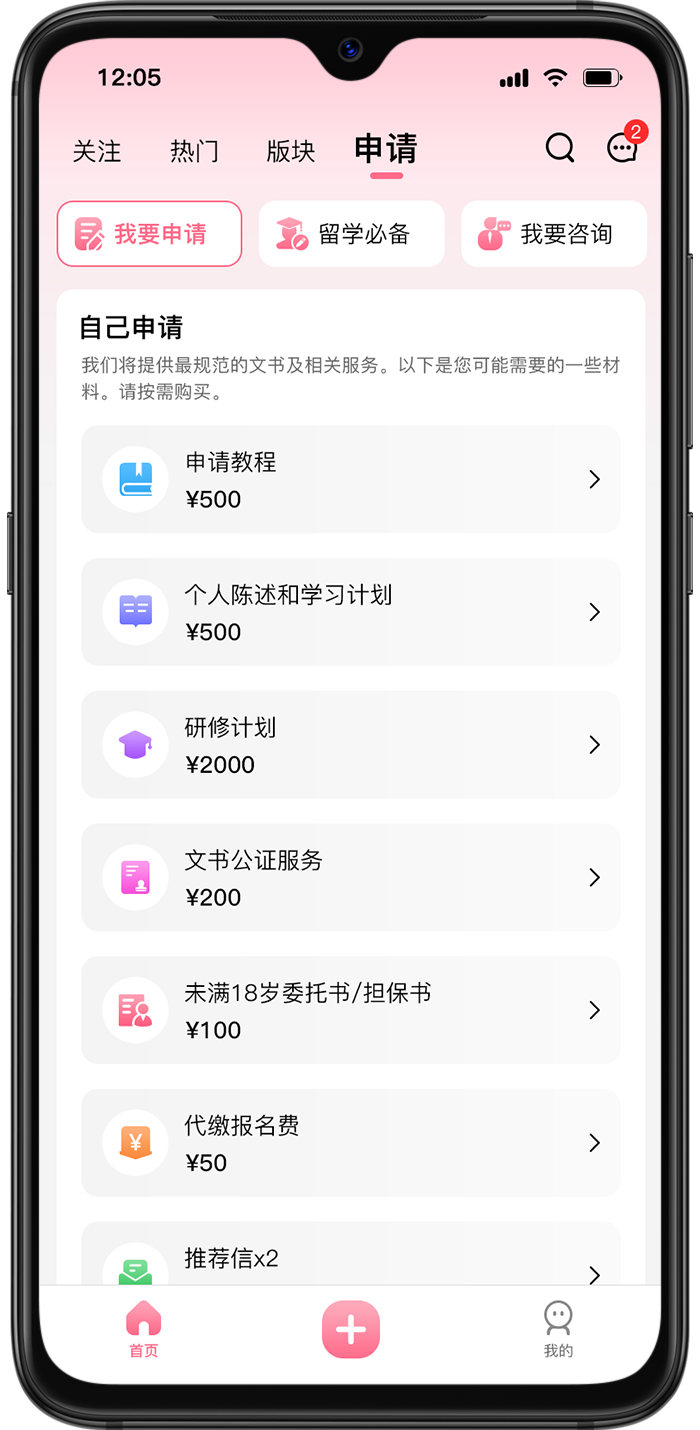Select the 申请 top tab

click(386, 149)
